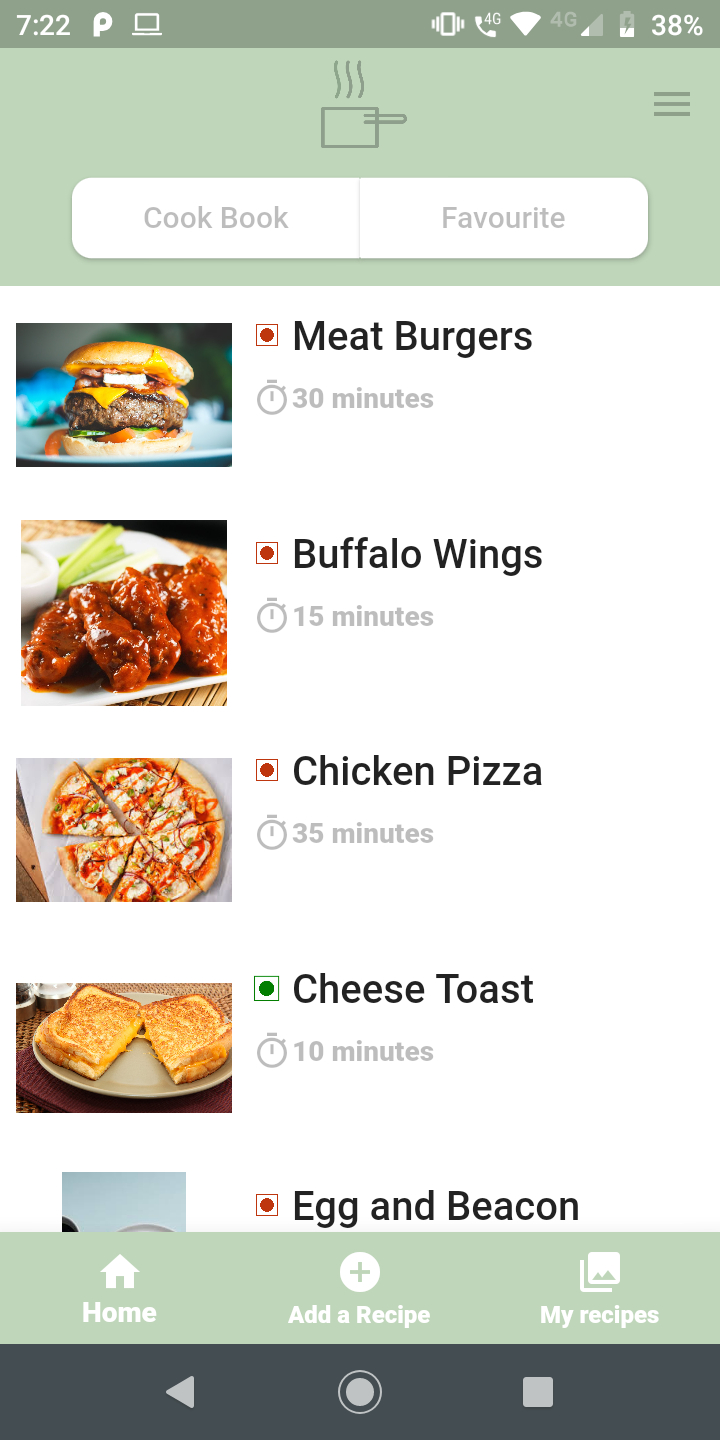Open the Buffalo Wings recipe
The width and height of the screenshot is (720, 1440).
pyautogui.click(x=417, y=555)
